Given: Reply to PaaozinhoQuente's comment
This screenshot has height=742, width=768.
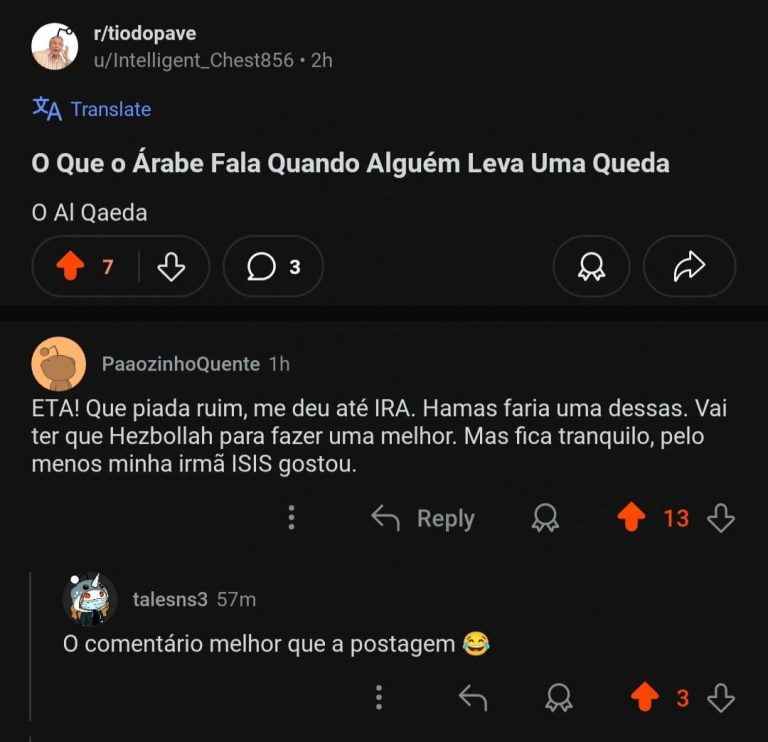Looking at the screenshot, I should pos(422,518).
